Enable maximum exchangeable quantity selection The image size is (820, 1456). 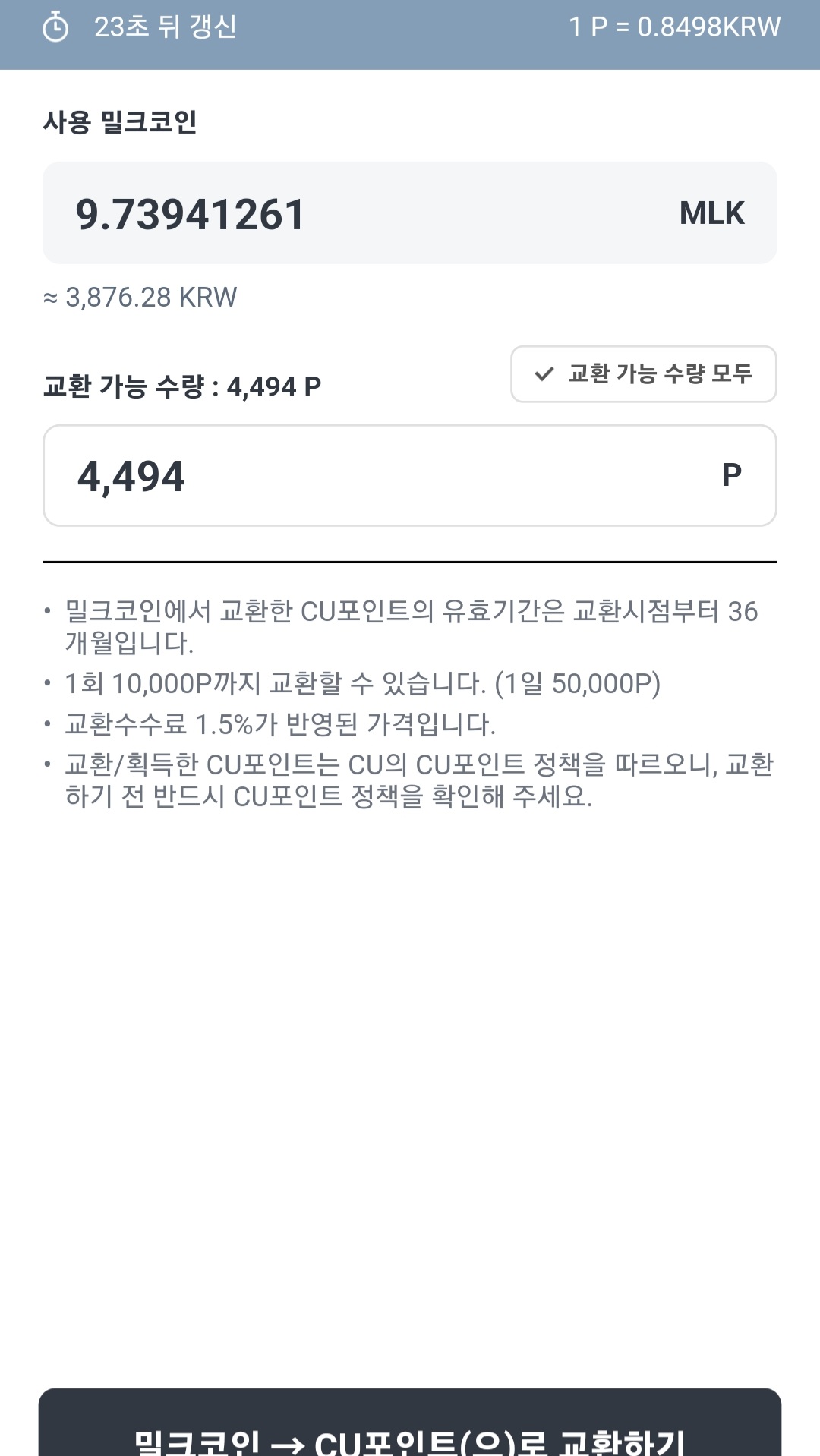tap(643, 373)
